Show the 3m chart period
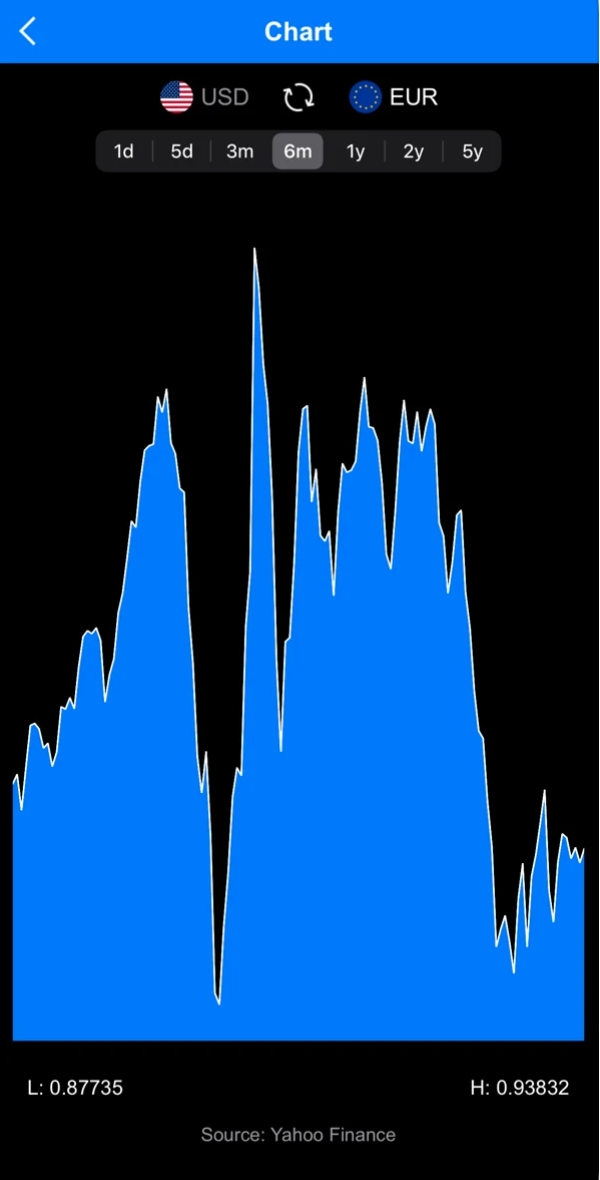 point(240,152)
